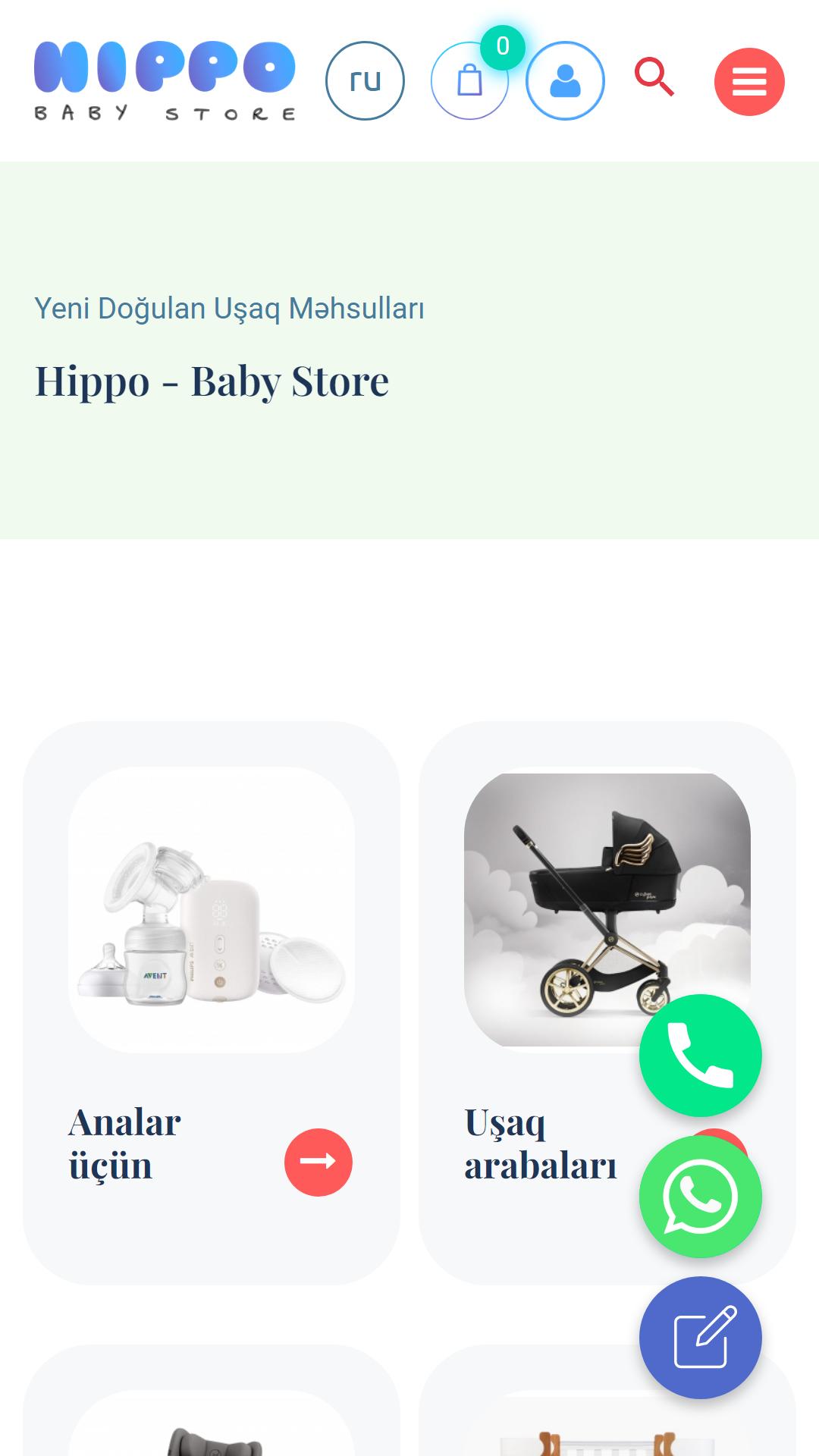Tap the arrow next to Analar üçün
The image size is (819, 1456).
click(x=318, y=1163)
